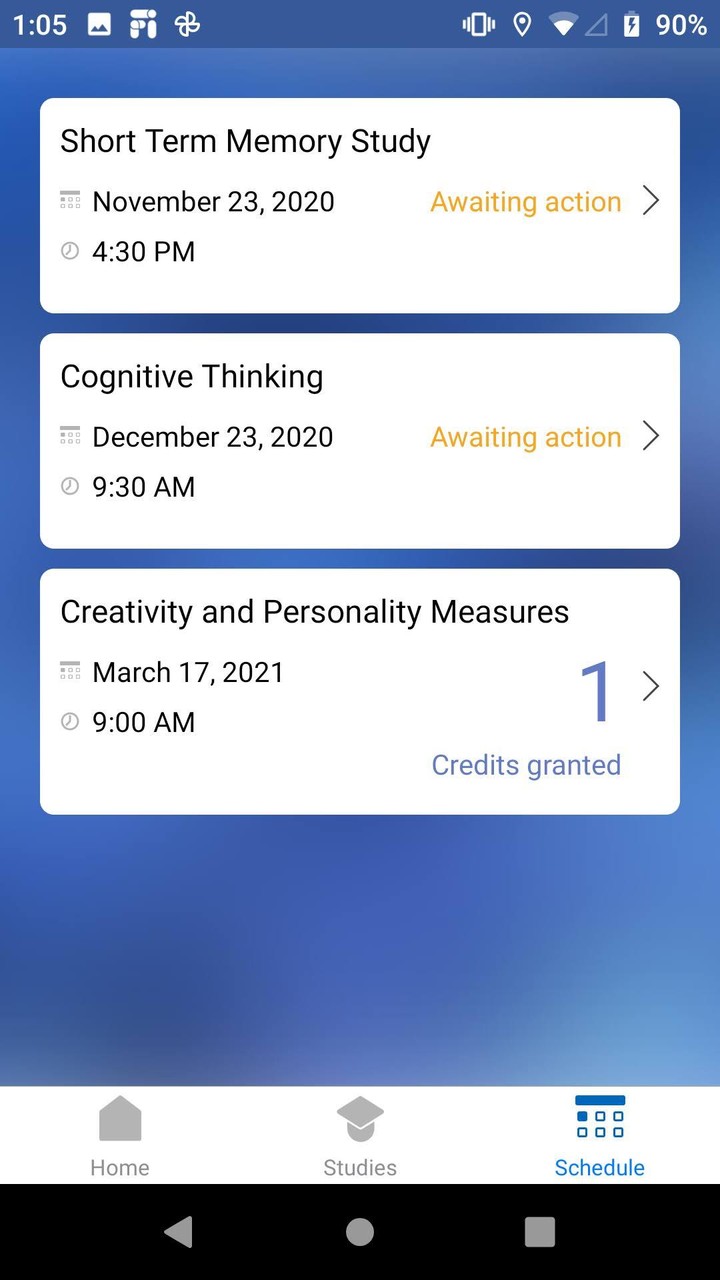Screen dimensions: 720x1280
Task: Tap the calendar icon beside November 23, 2020
Action: pyautogui.click(x=69, y=201)
